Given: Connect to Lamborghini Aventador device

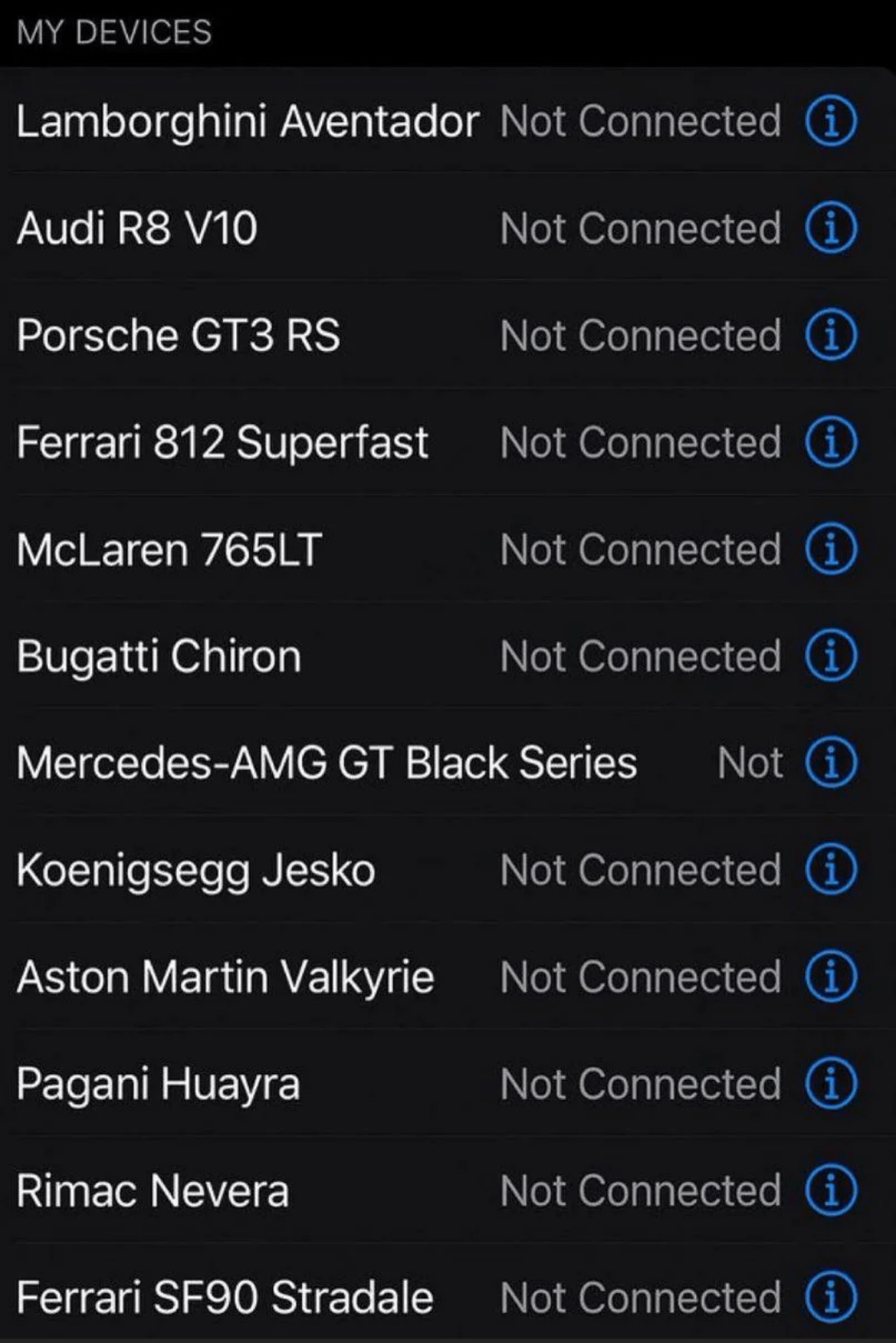Looking at the screenshot, I should point(247,122).
